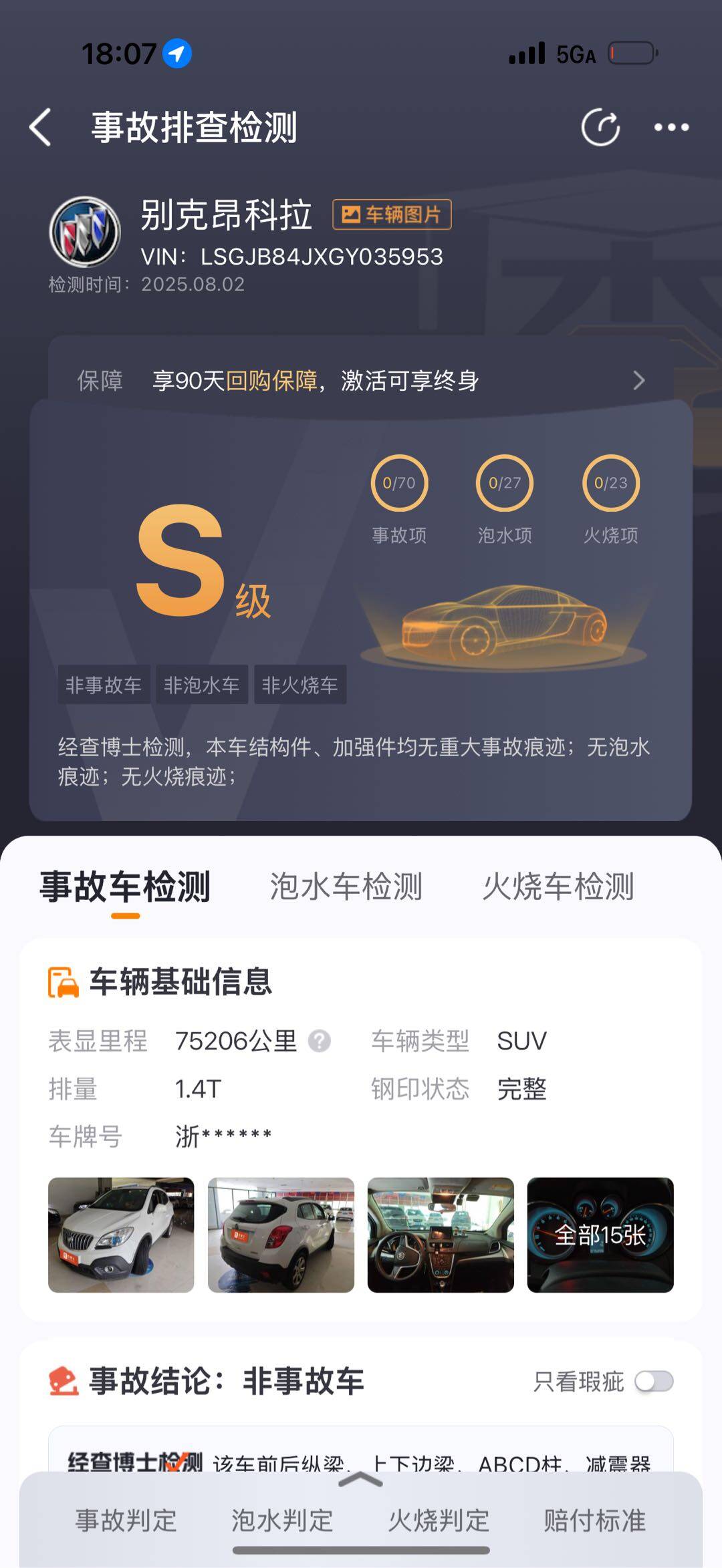Open the three-dot overflow menu
722x1568 pixels.
click(x=671, y=127)
